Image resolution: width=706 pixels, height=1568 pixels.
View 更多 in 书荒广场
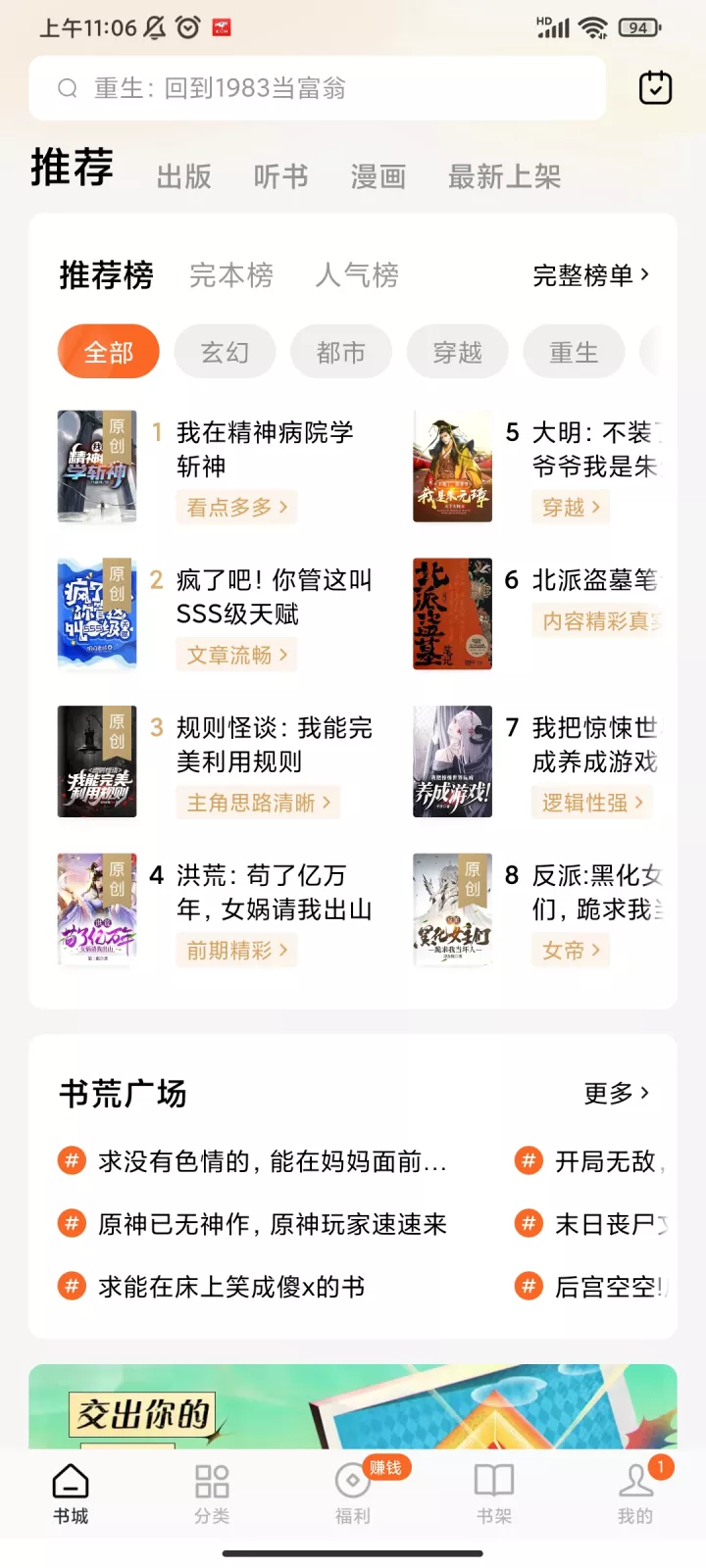(616, 1093)
